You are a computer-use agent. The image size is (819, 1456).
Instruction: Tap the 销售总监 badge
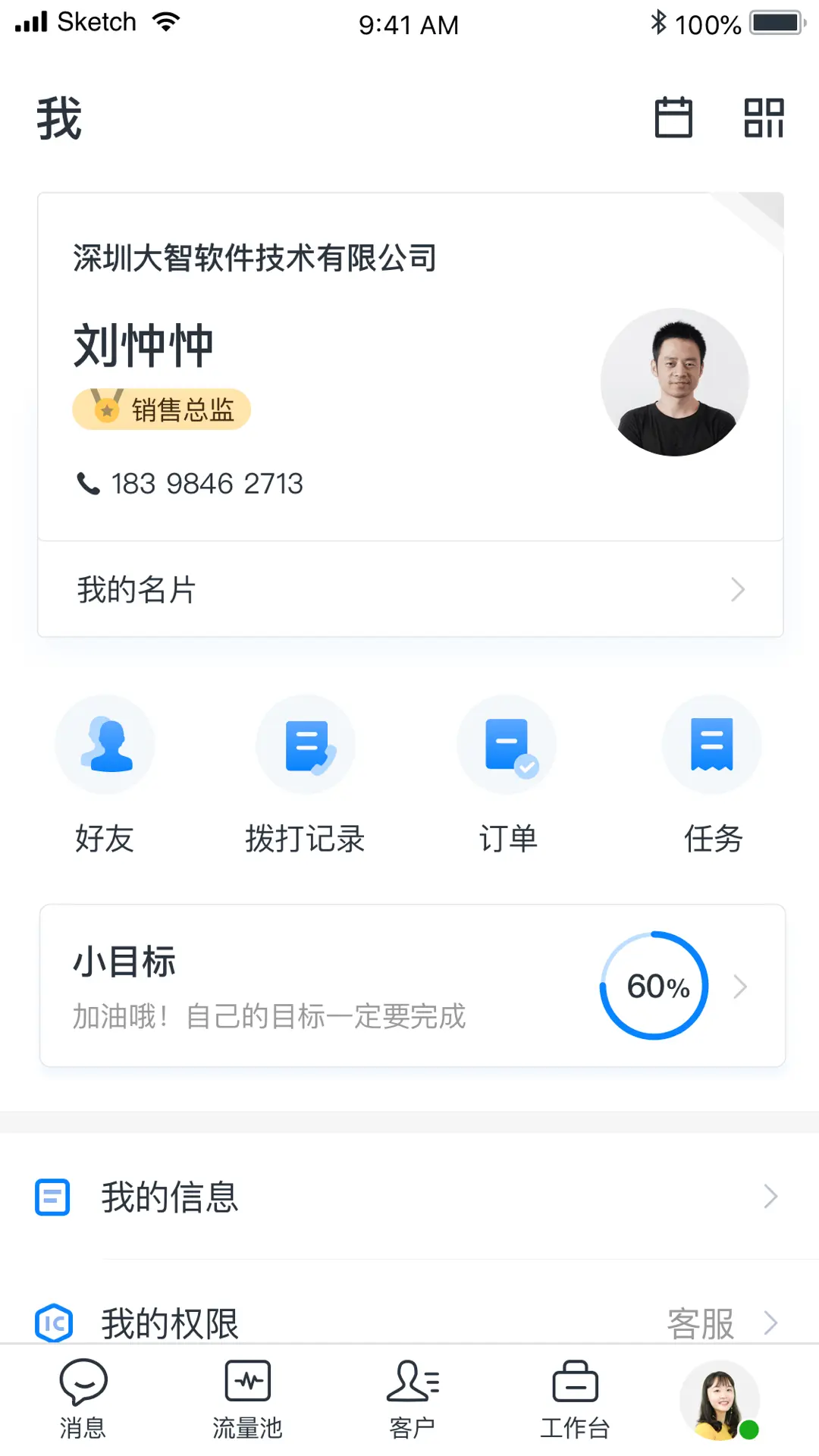[x=160, y=409]
